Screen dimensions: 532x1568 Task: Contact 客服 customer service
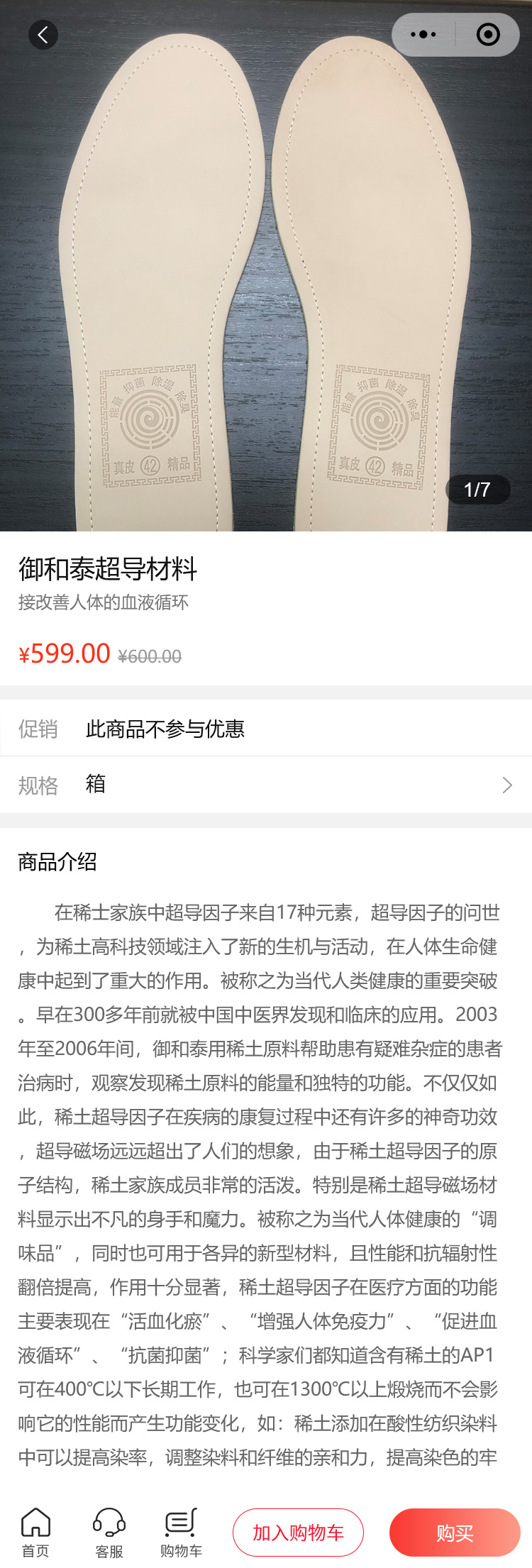click(x=109, y=1533)
